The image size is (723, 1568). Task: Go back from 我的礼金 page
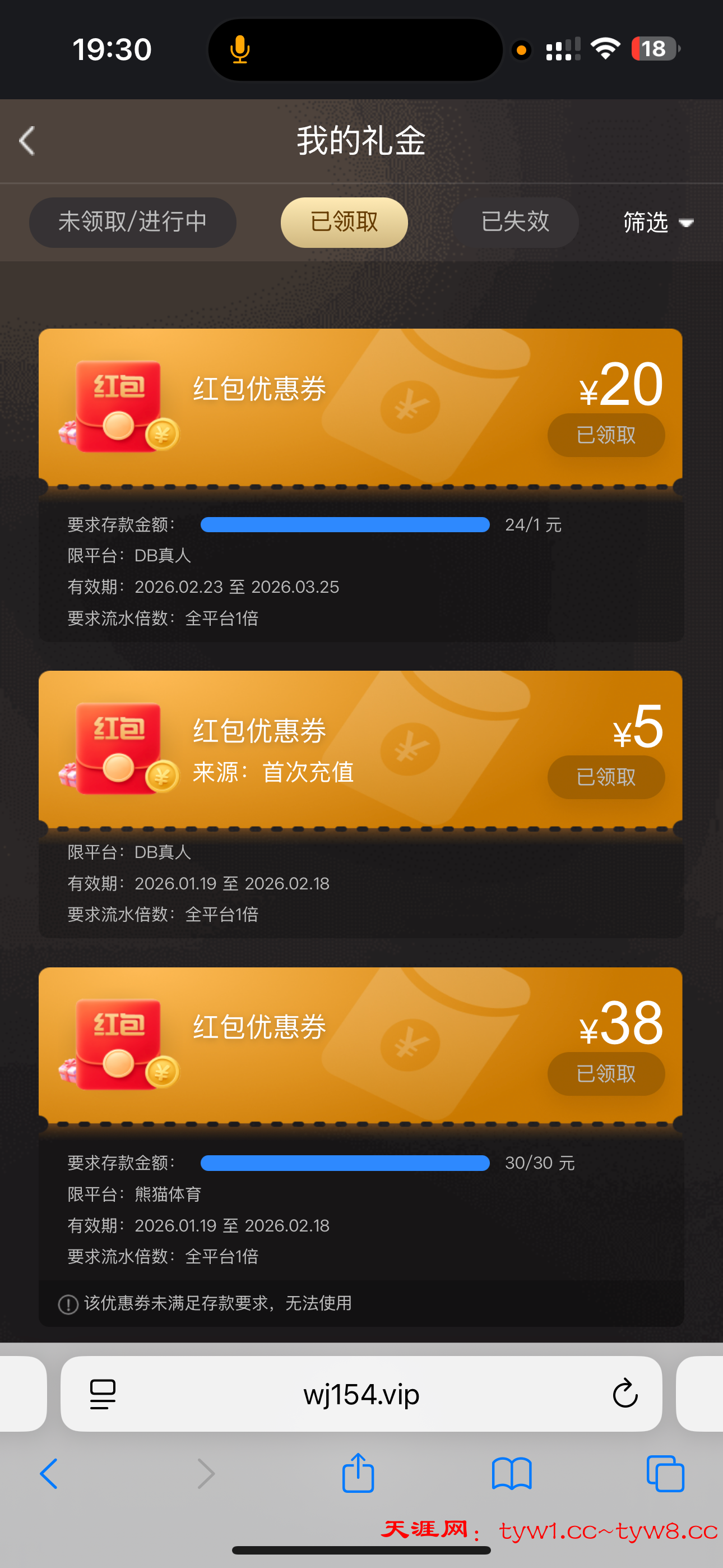click(27, 141)
